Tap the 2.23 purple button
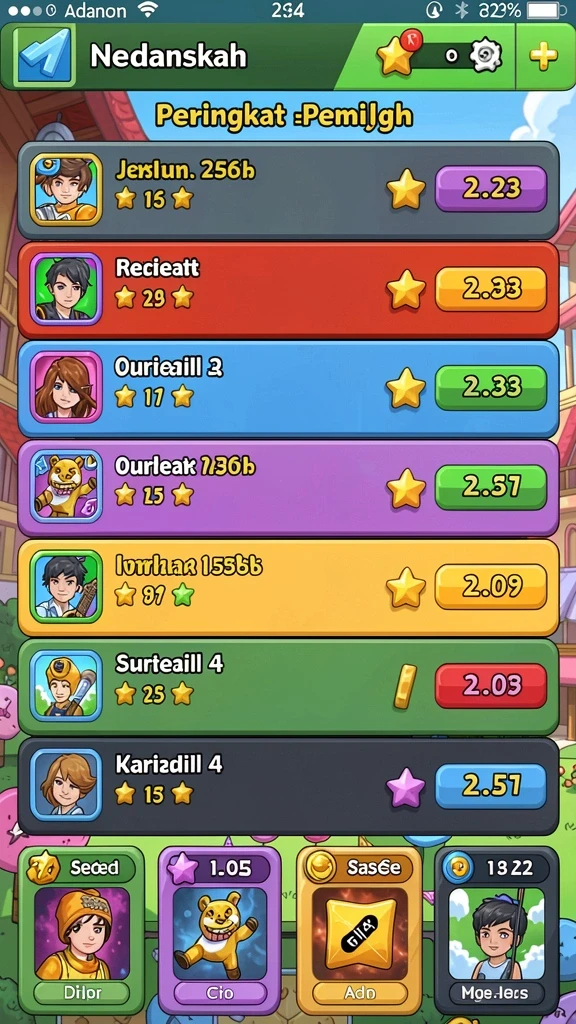 tap(490, 188)
